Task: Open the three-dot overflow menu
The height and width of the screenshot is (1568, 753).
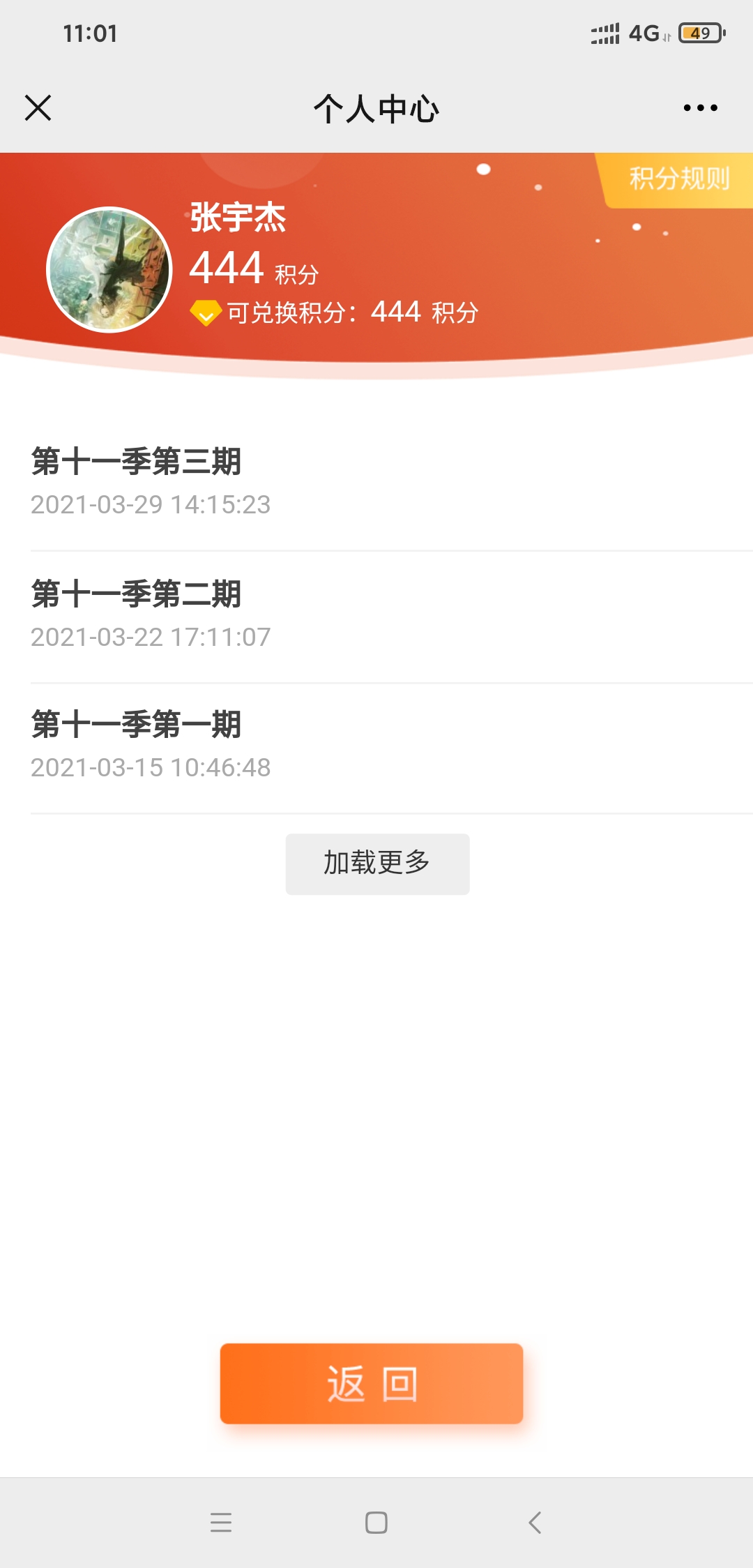Action: tap(700, 108)
